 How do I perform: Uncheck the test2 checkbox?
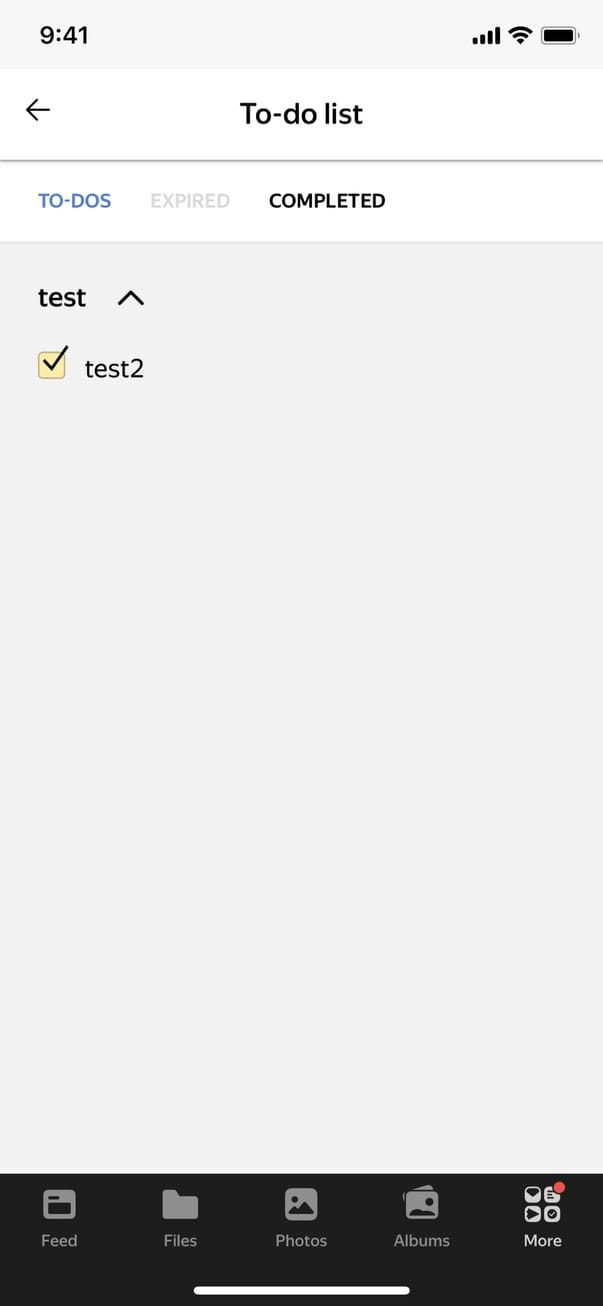52,365
